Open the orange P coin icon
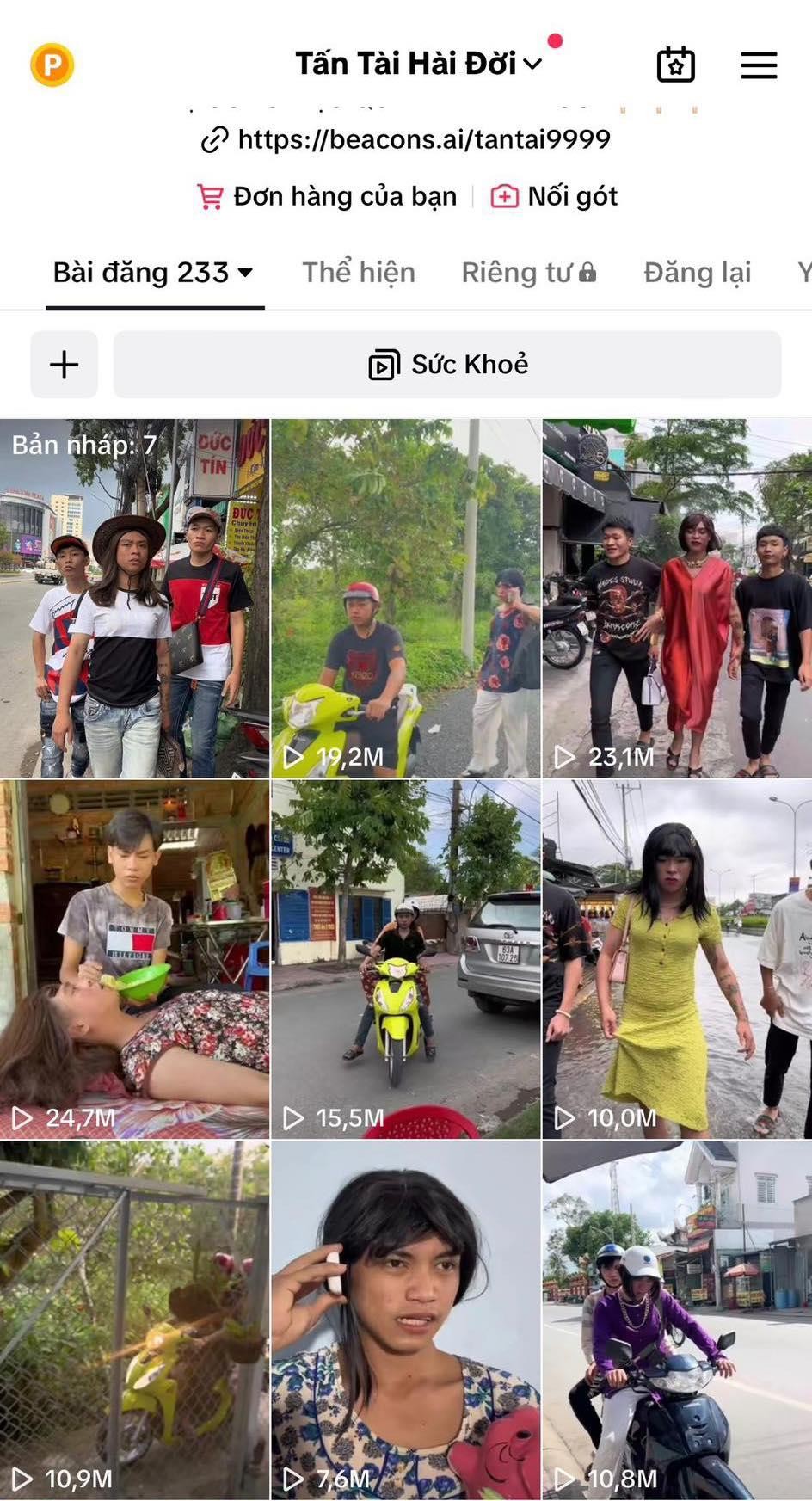This screenshot has width=812, height=1501. pos(52,65)
